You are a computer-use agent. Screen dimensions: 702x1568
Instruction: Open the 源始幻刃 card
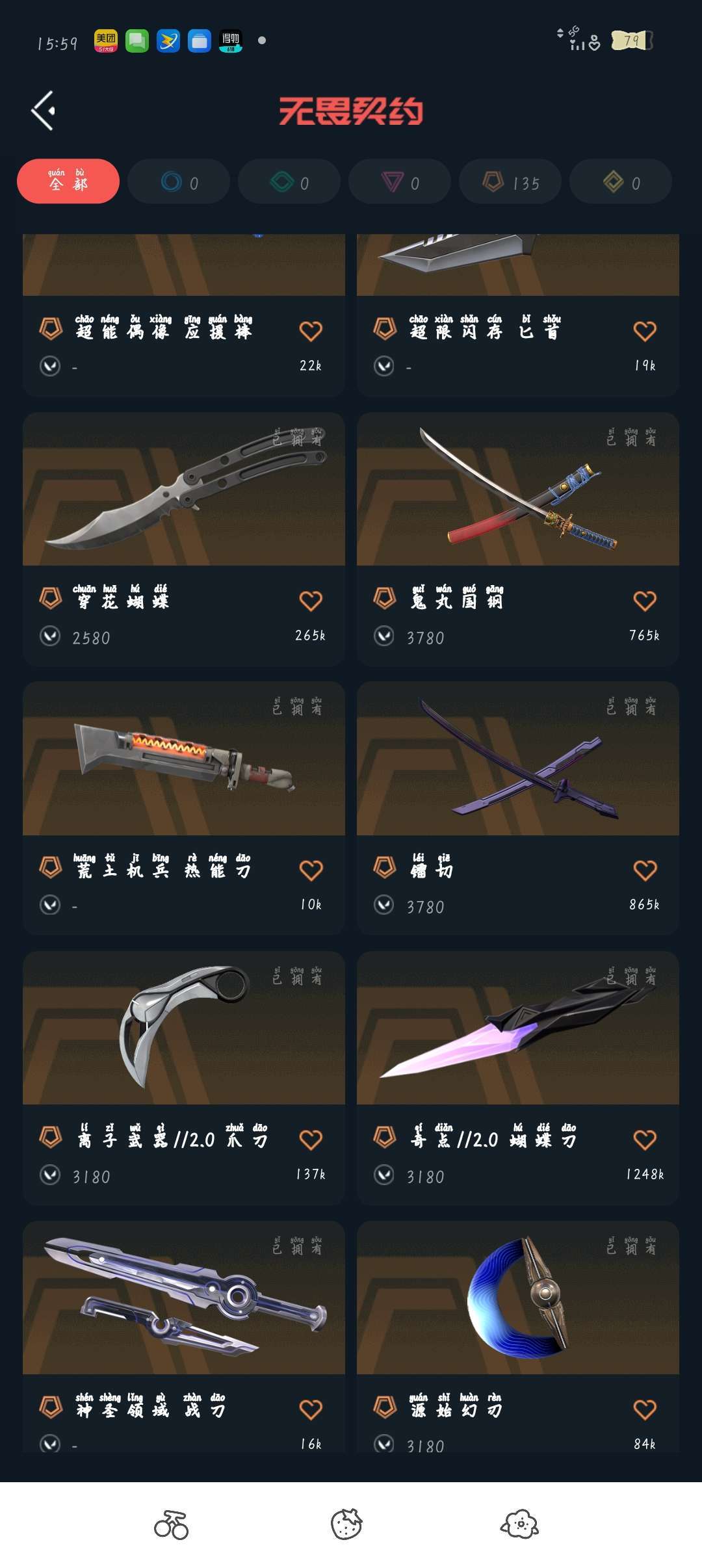518,1298
